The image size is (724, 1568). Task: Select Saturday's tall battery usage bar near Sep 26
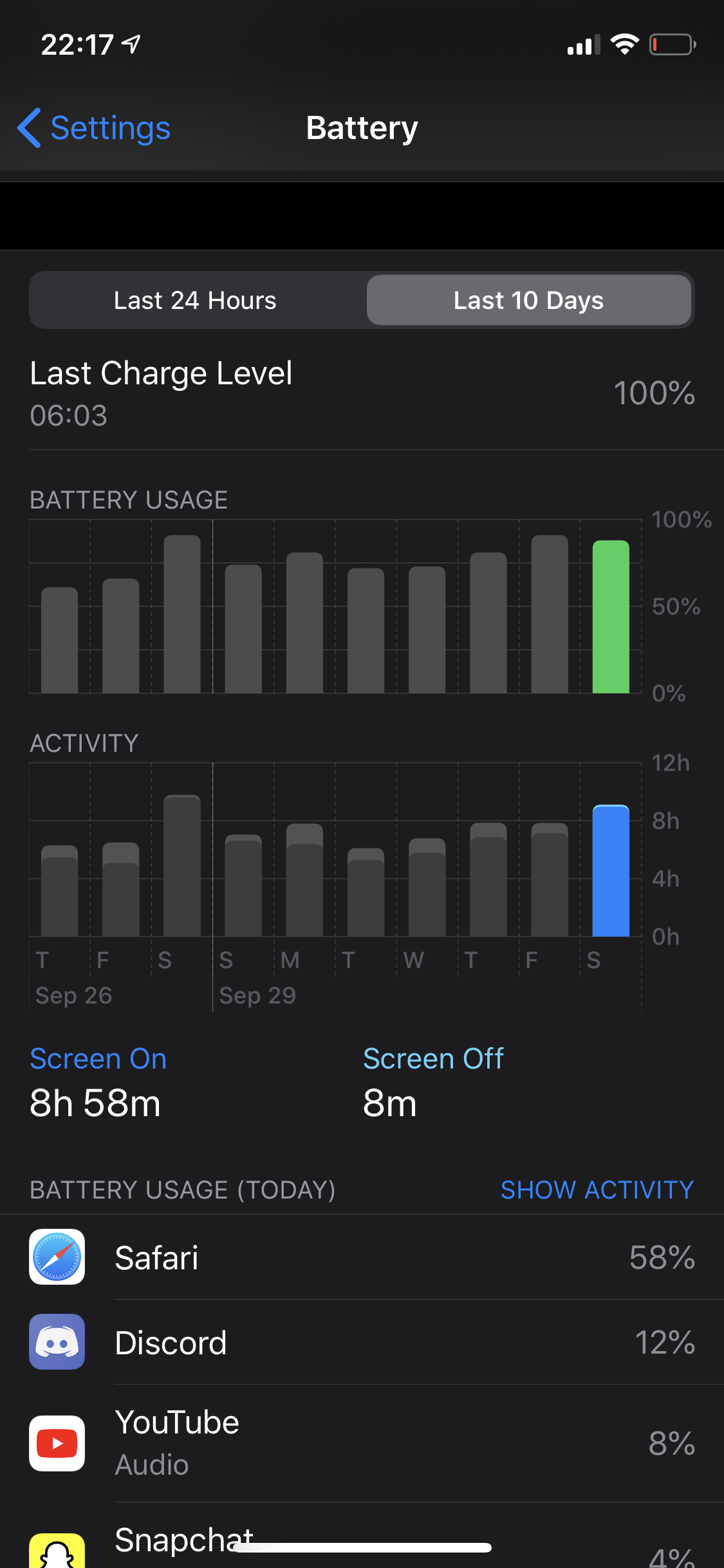coord(182,614)
